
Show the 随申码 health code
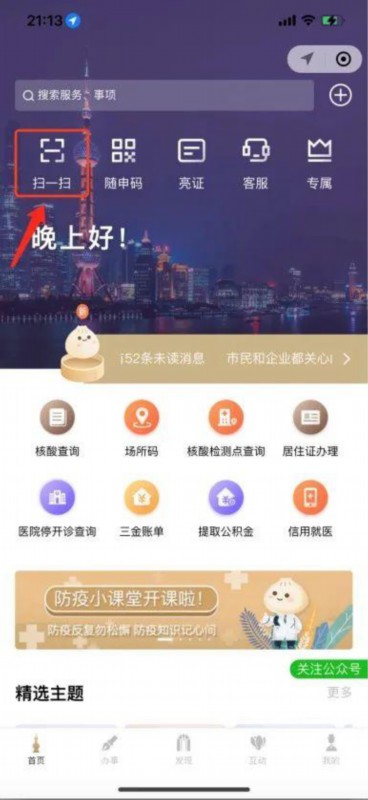coord(124,163)
